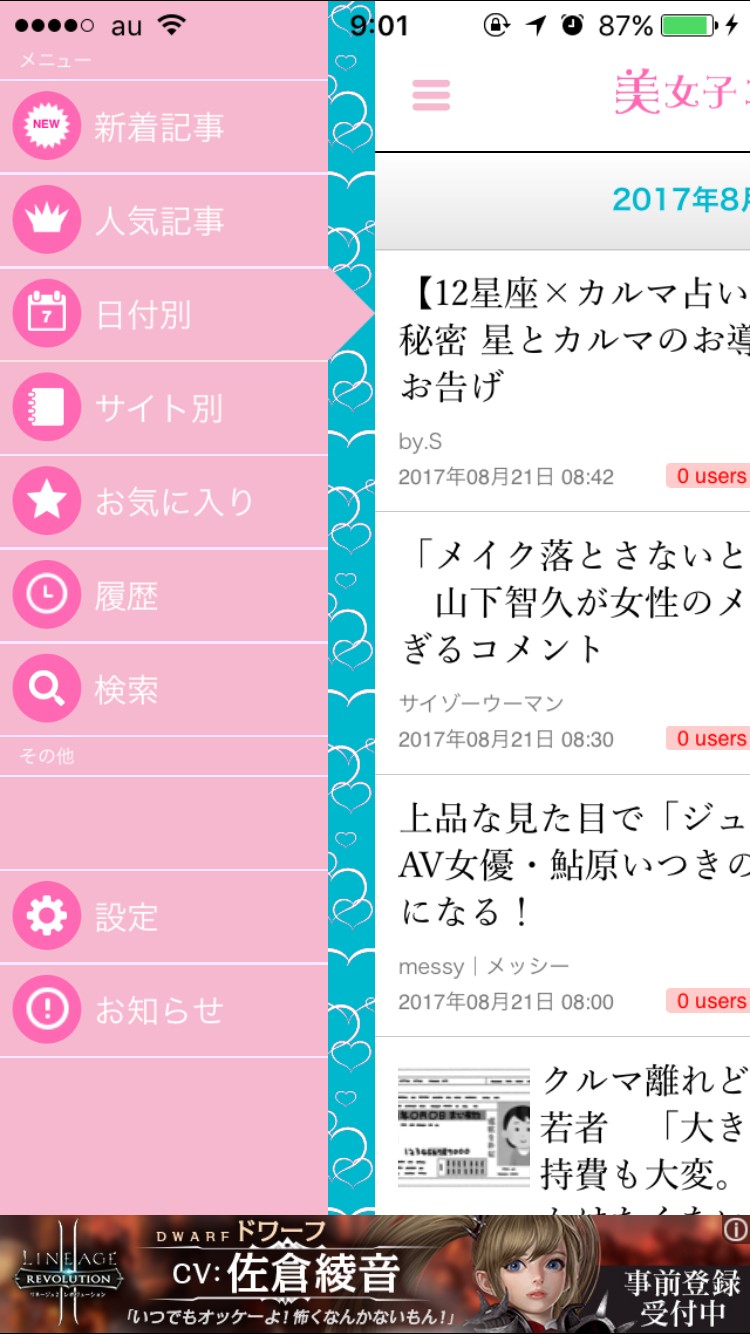Open 検索 search from menu

pyautogui.click(x=160, y=690)
